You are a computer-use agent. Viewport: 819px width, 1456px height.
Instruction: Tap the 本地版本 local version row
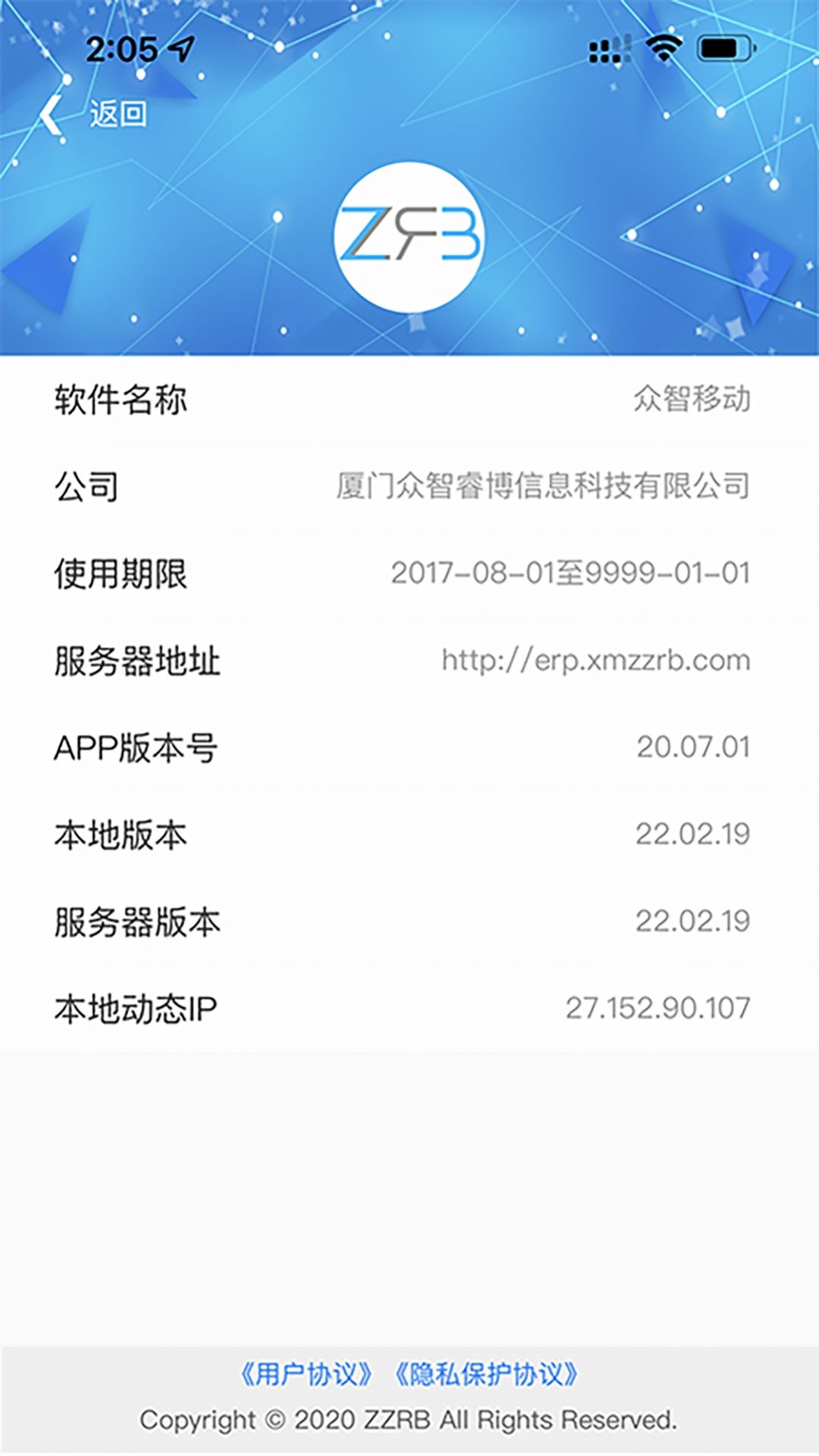[x=410, y=833]
